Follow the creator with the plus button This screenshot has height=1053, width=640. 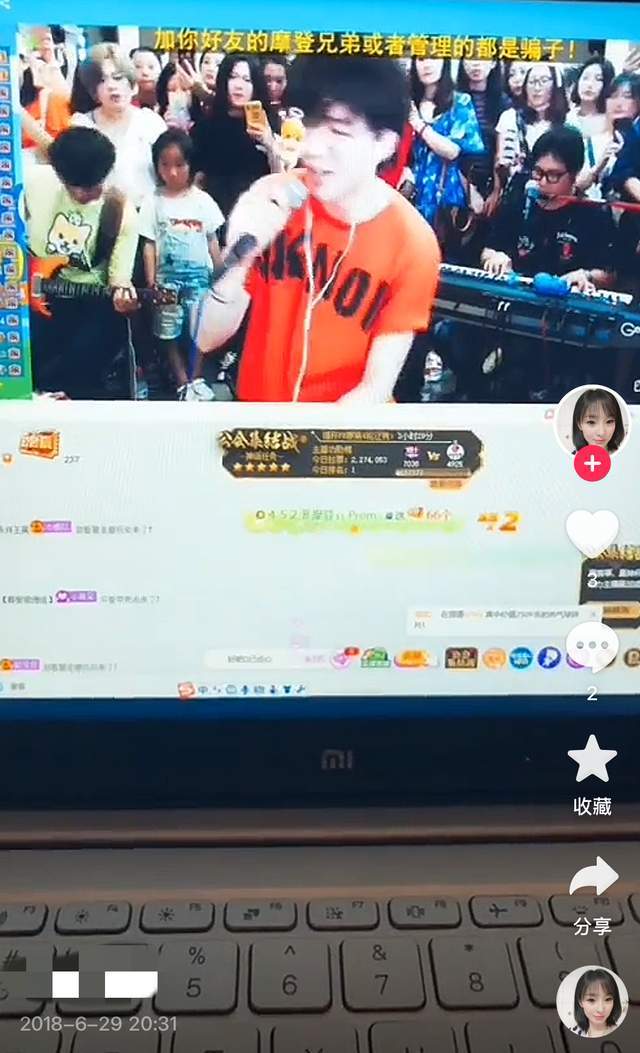click(x=592, y=464)
